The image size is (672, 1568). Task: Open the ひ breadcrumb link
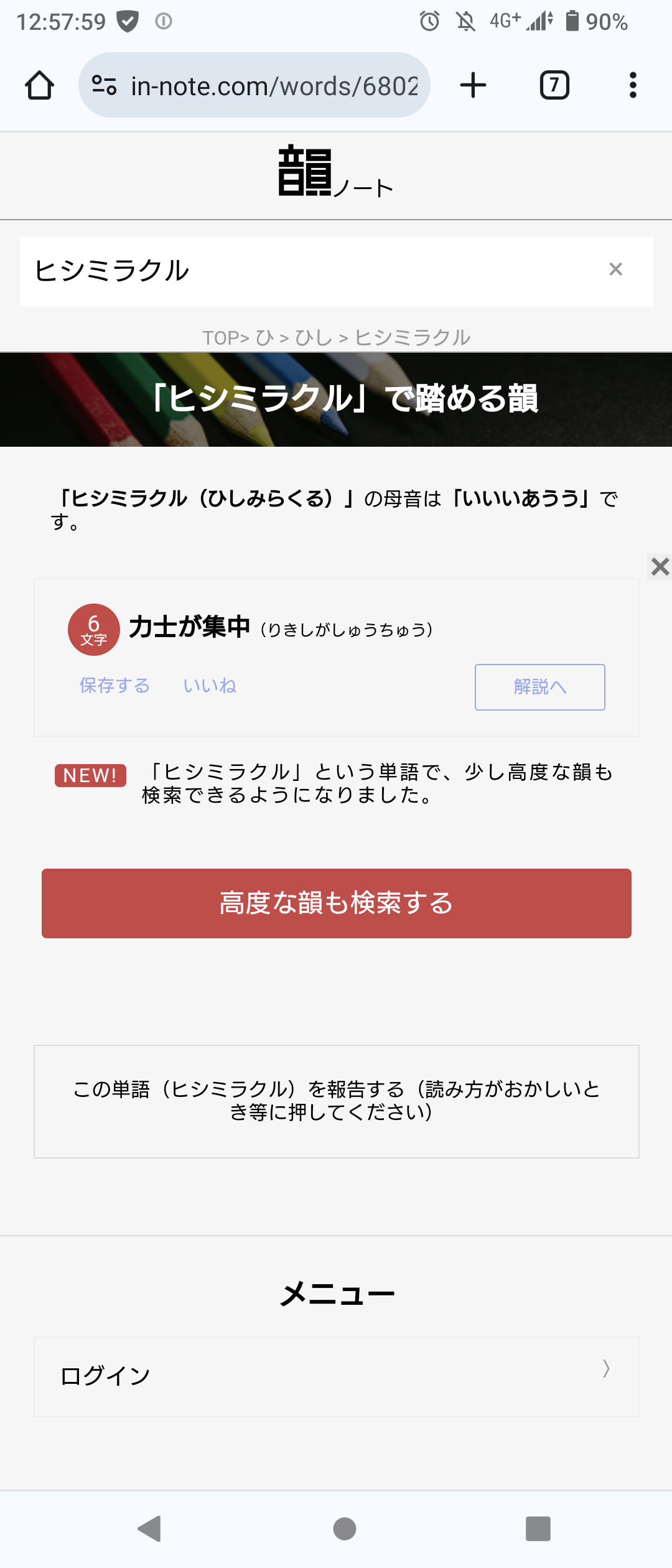(x=264, y=338)
